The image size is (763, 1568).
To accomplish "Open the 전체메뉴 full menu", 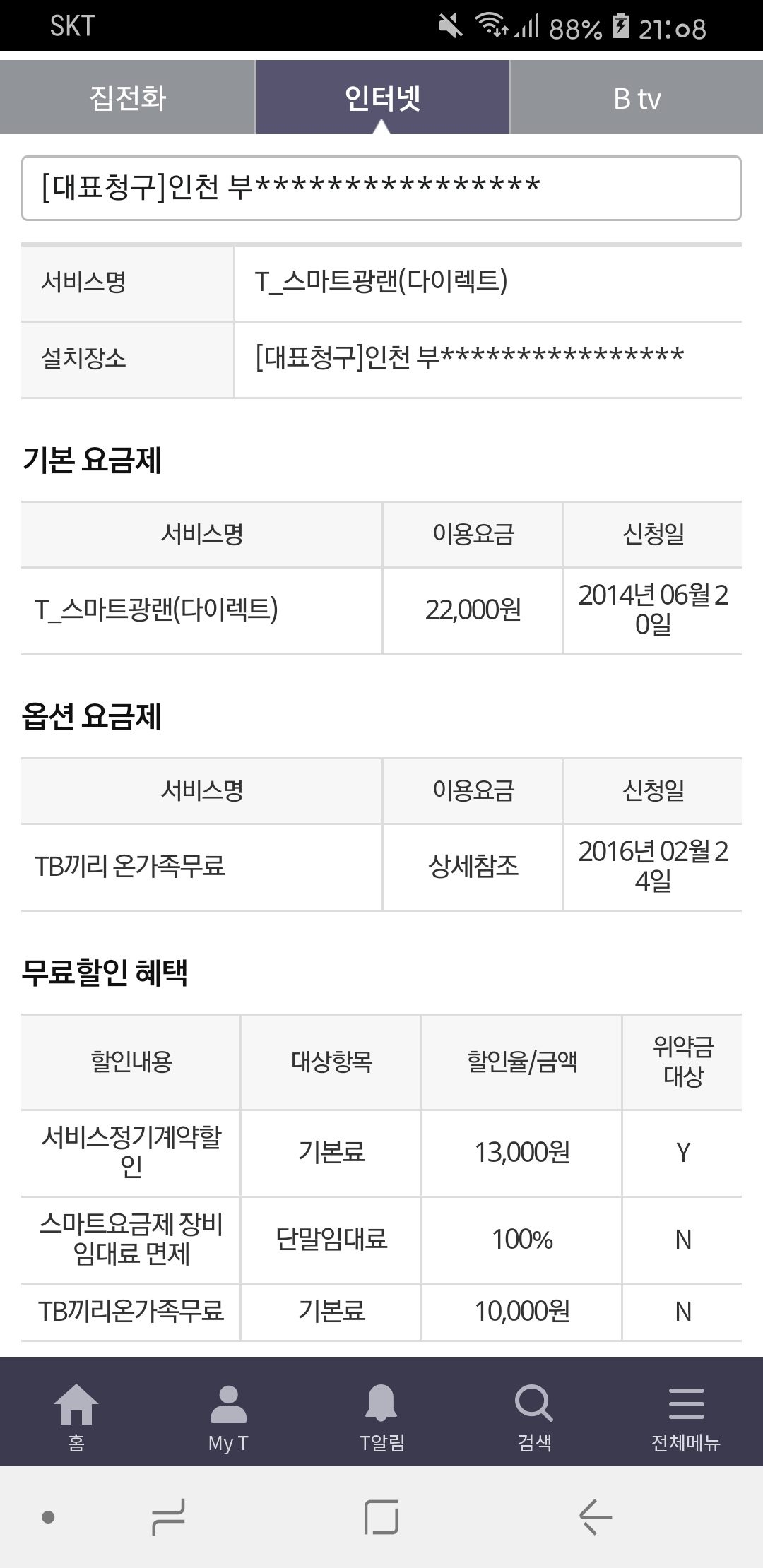I will pos(686,1416).
